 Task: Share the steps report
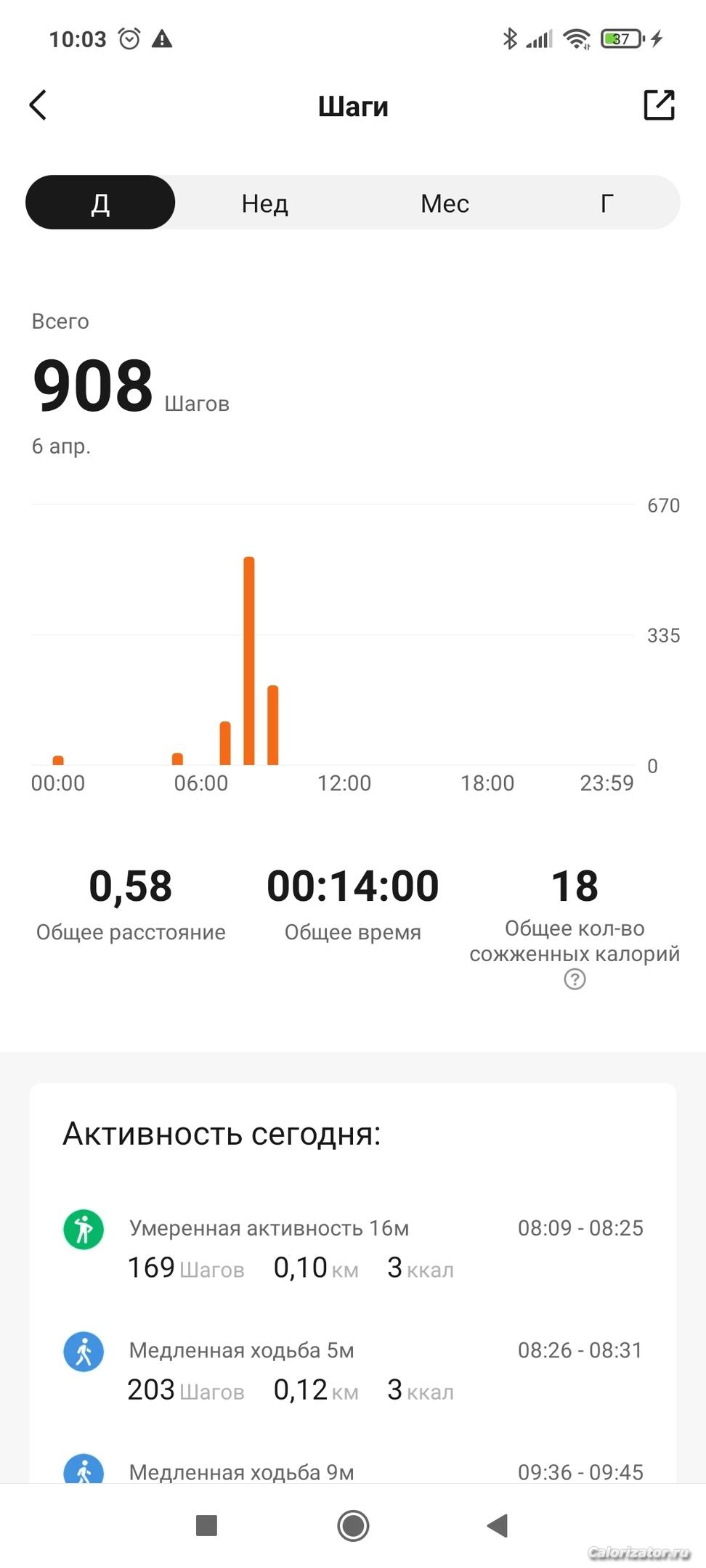pos(659,105)
